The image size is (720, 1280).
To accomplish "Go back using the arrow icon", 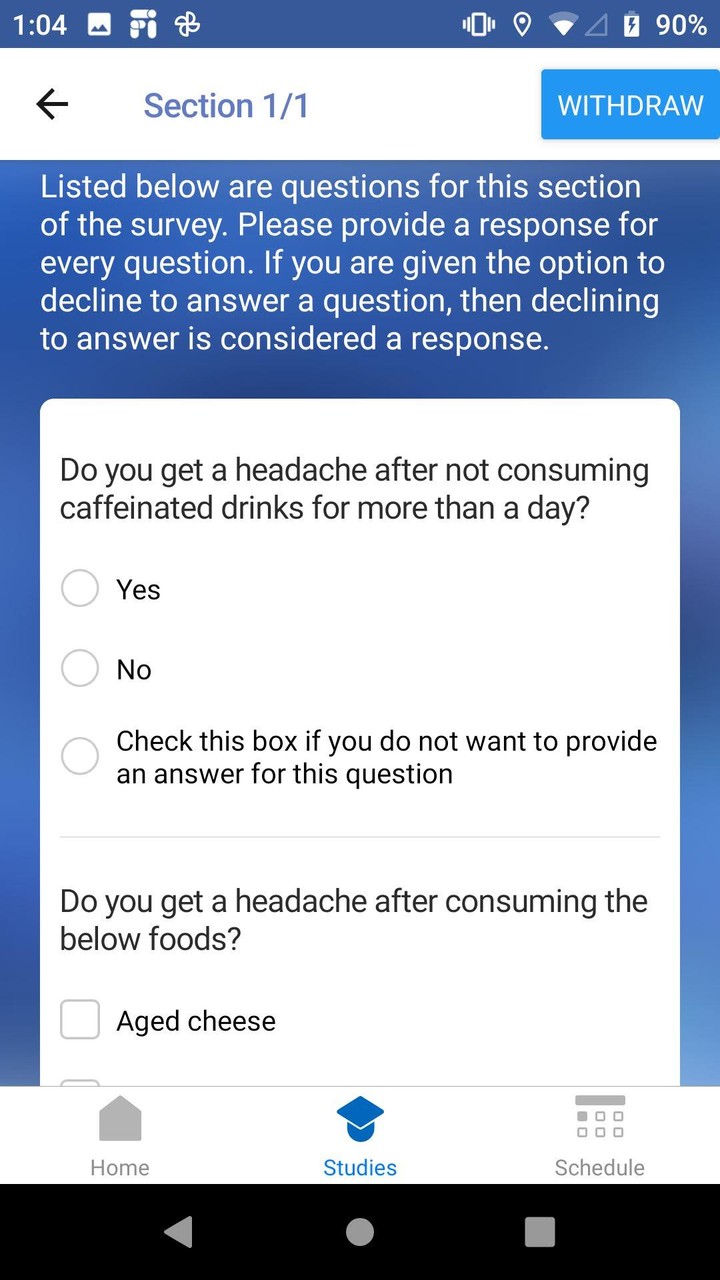I will click(52, 104).
